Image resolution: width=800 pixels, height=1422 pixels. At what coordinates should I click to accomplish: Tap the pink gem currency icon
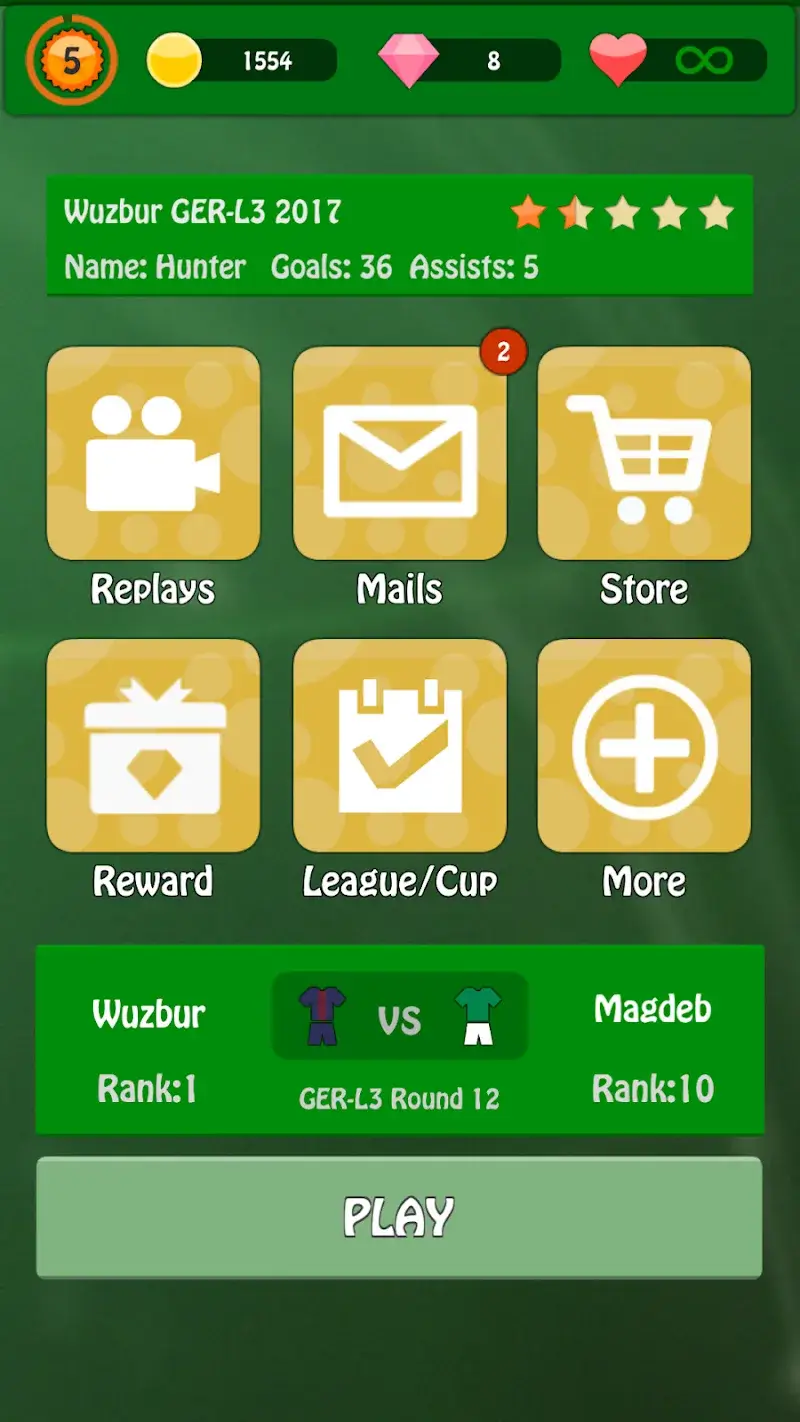pos(406,58)
